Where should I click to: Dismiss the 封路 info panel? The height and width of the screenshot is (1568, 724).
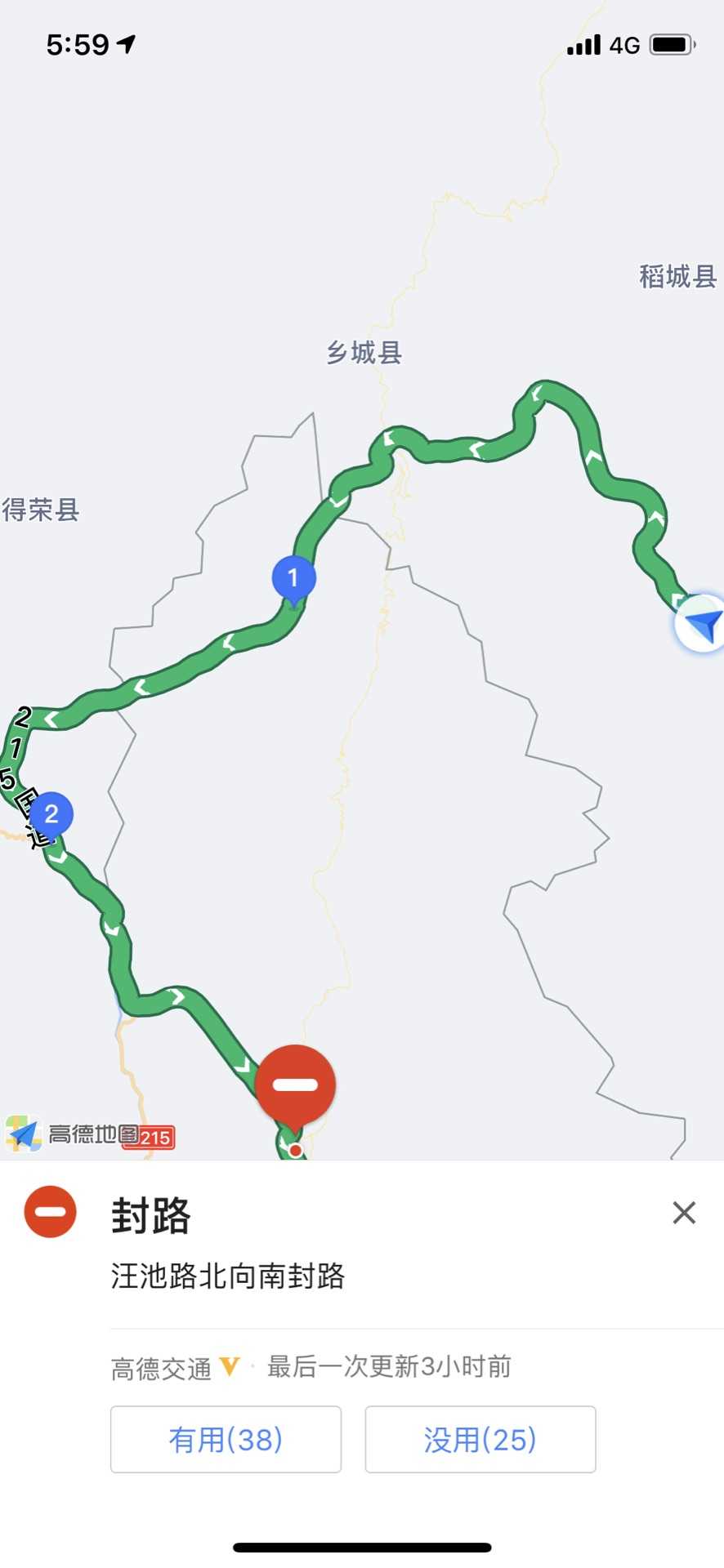coord(684,1213)
